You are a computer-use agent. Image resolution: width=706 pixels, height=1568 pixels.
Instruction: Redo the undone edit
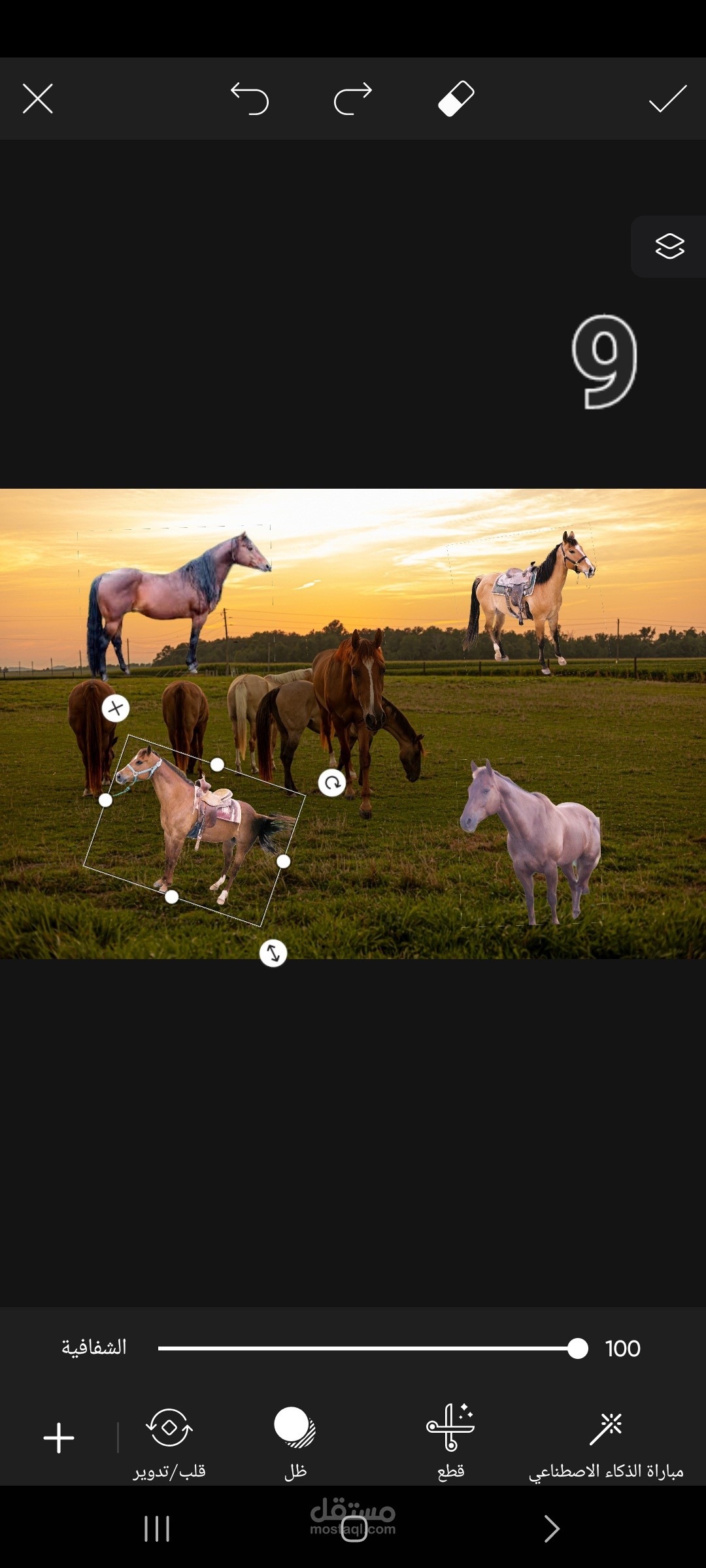point(353,99)
